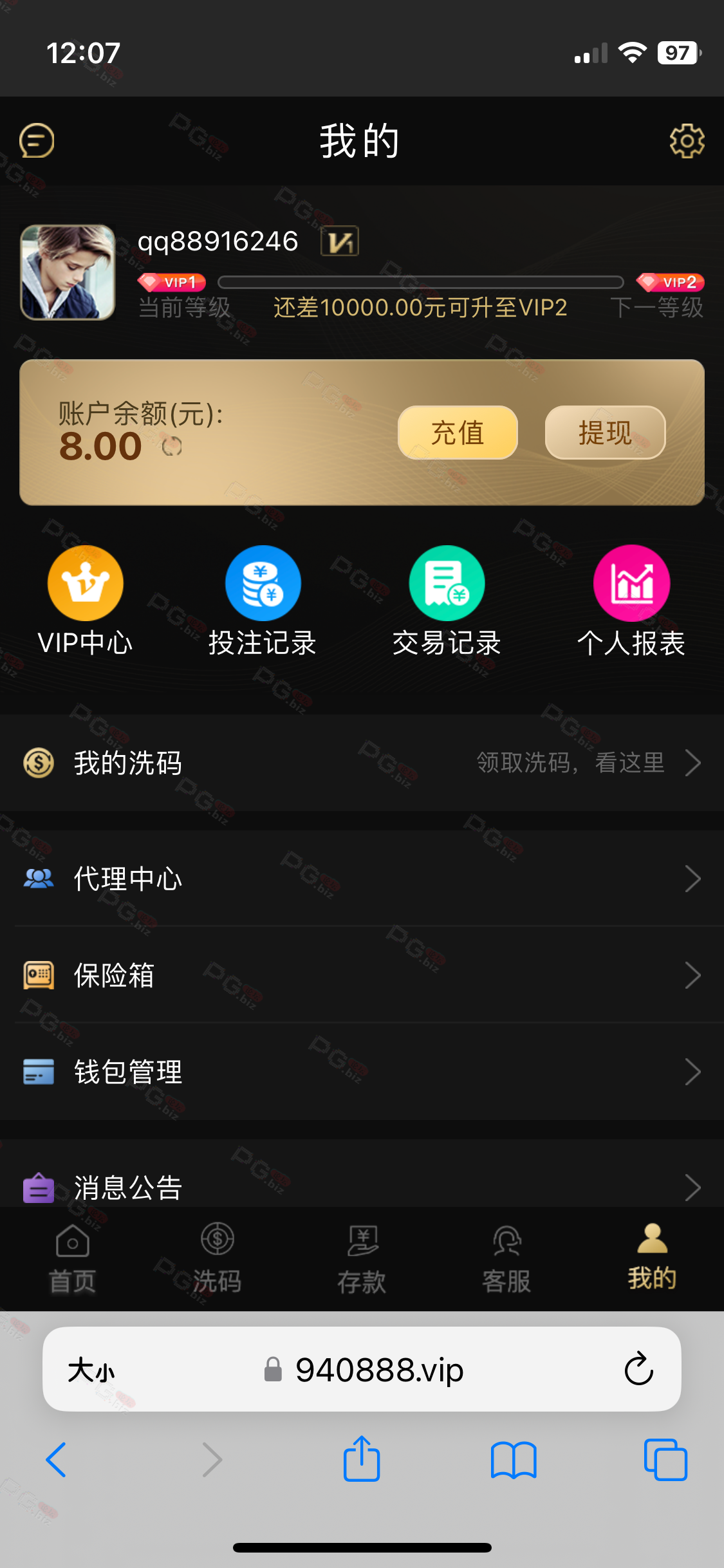724x1568 pixels.
Task: Open the settings gear icon
Action: tap(687, 141)
